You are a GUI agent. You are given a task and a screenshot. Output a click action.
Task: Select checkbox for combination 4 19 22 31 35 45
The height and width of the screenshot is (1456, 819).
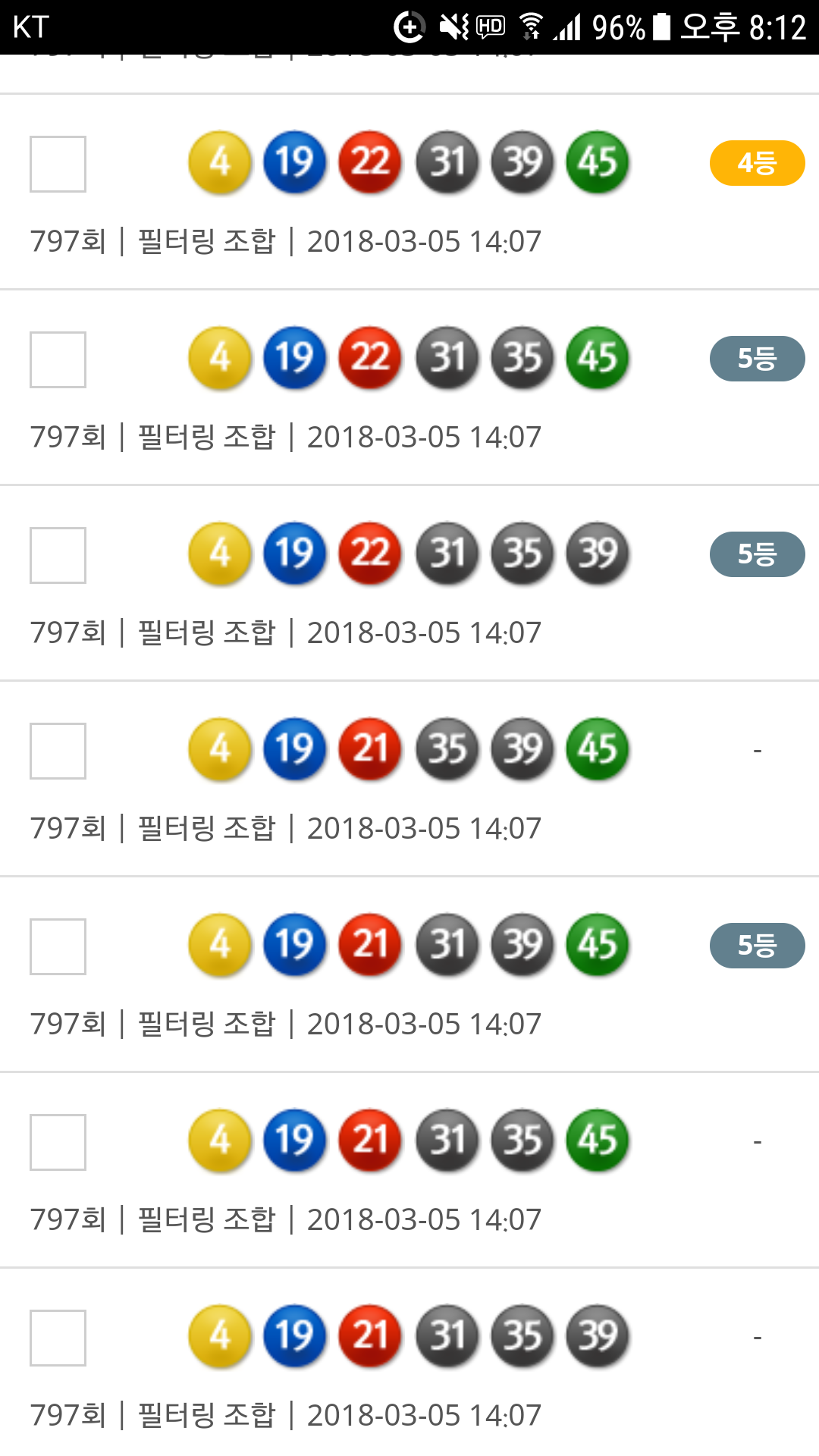pyautogui.click(x=58, y=359)
